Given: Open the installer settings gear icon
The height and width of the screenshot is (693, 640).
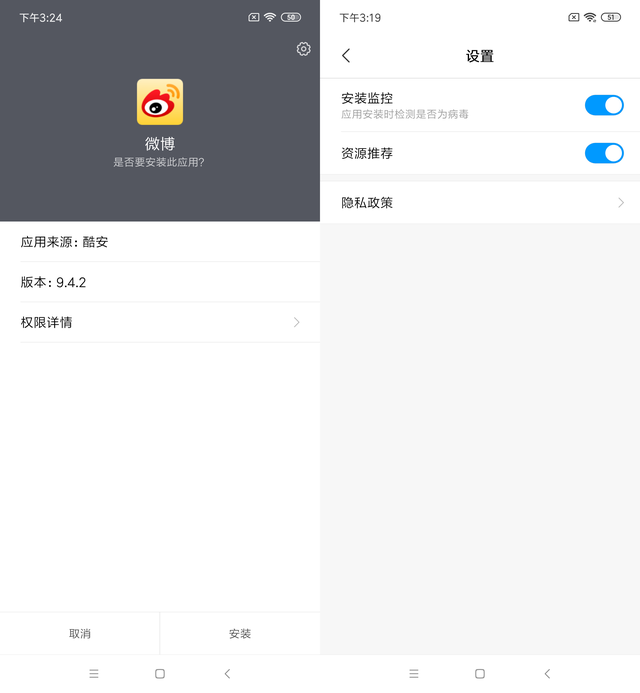Looking at the screenshot, I should [x=303, y=49].
